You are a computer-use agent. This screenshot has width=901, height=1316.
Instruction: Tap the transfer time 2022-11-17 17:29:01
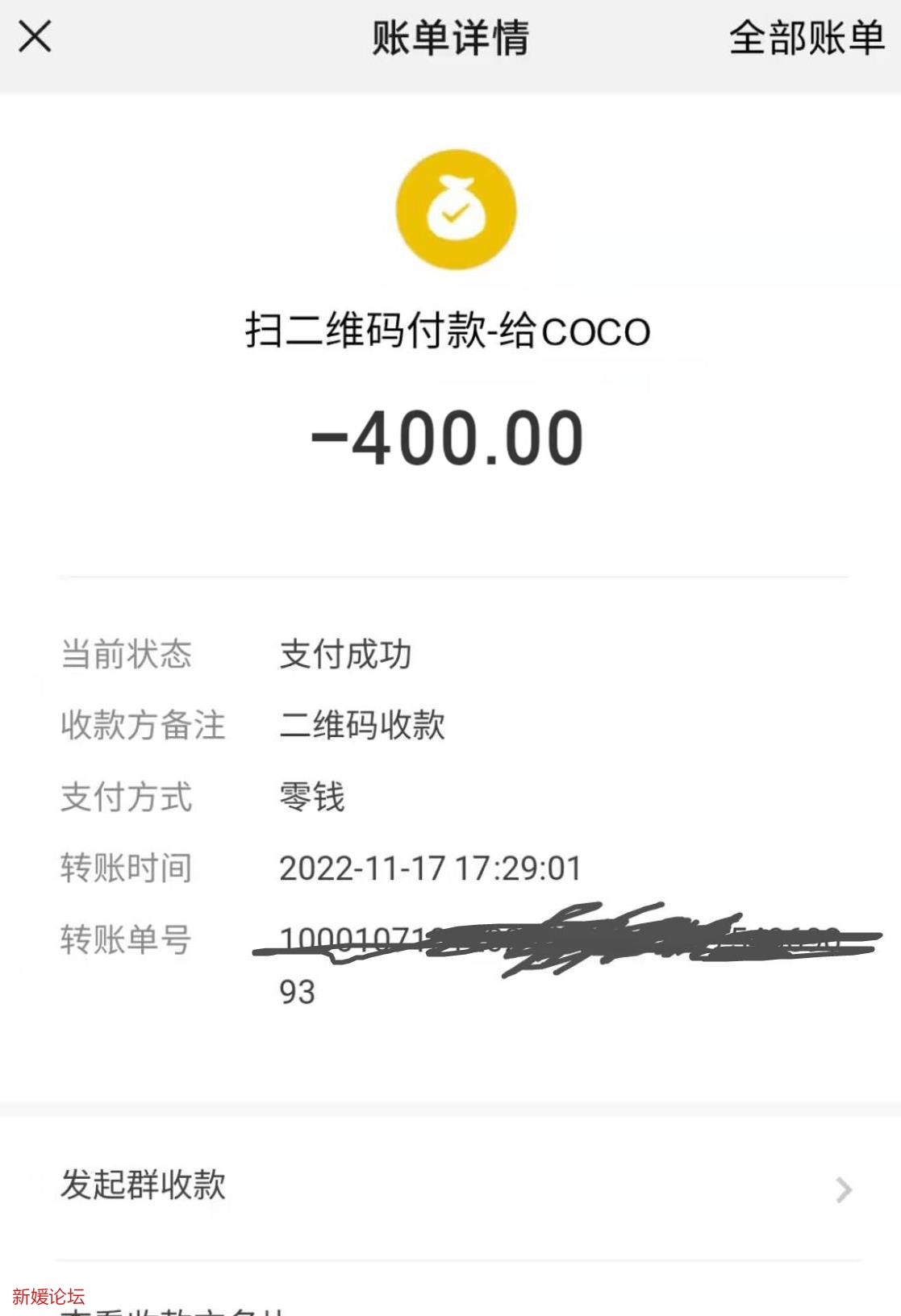[430, 869]
